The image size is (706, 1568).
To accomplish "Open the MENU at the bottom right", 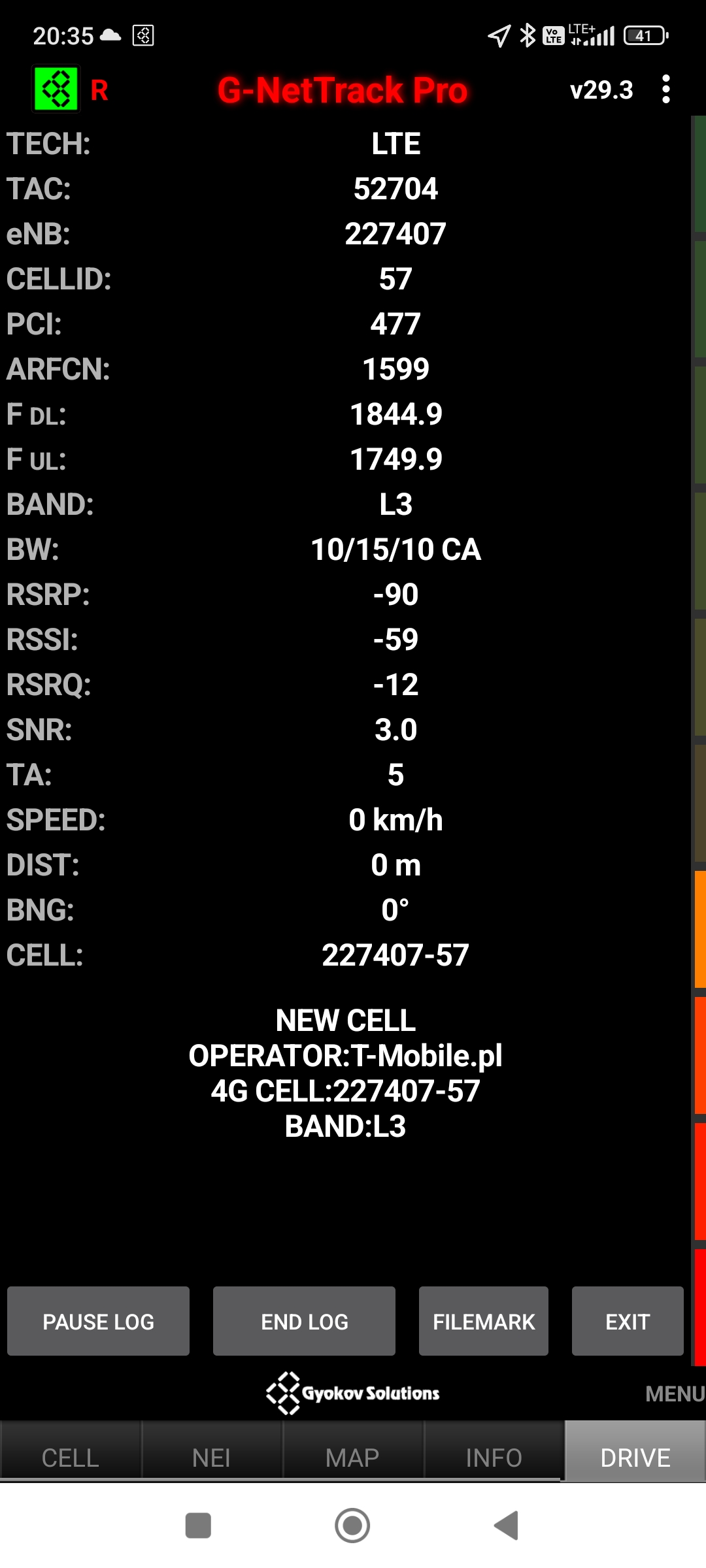I will click(x=673, y=1394).
